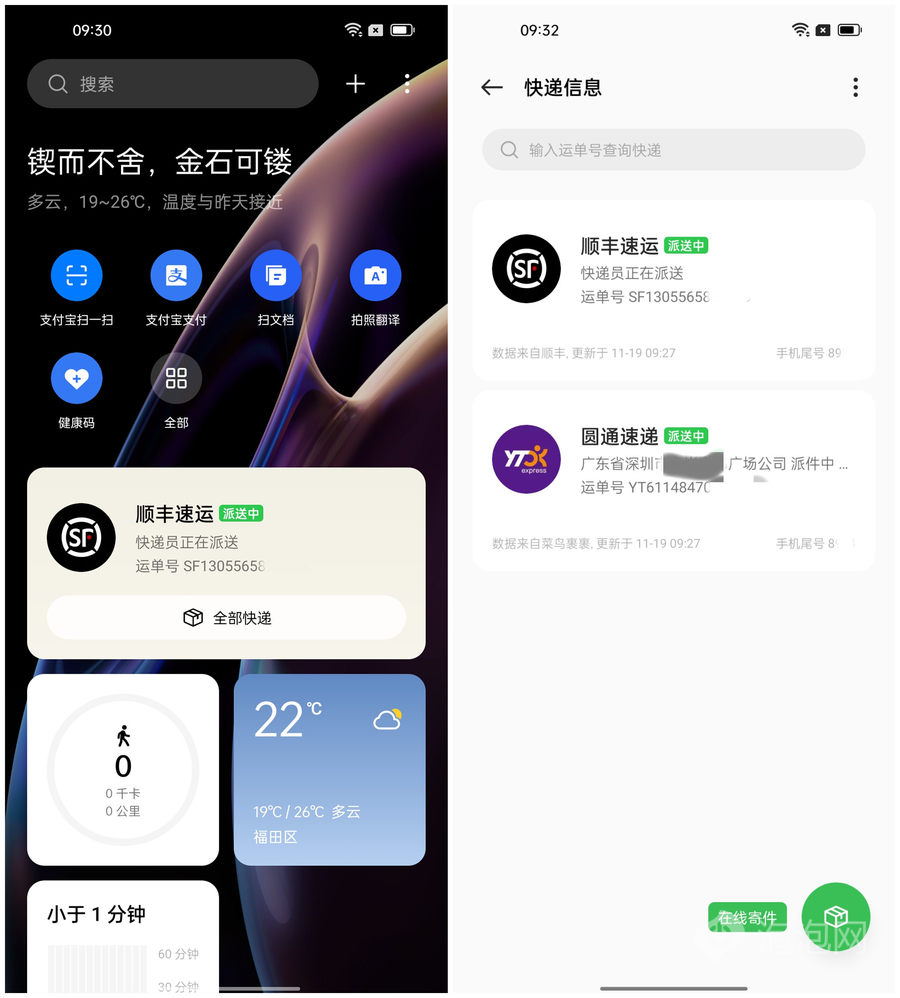Open the overflow menu in the 快递信息 header
Viewport: 900px width, 998px height.
pos(855,88)
